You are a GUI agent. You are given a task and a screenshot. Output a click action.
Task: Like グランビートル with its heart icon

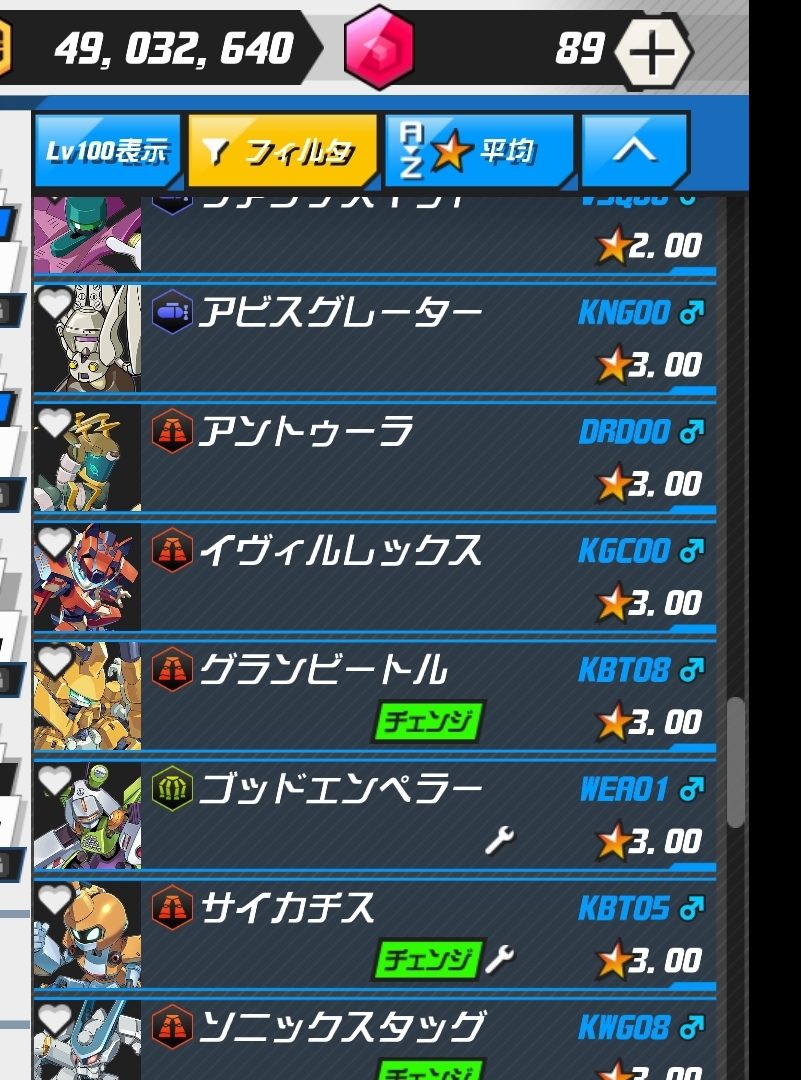tap(54, 660)
